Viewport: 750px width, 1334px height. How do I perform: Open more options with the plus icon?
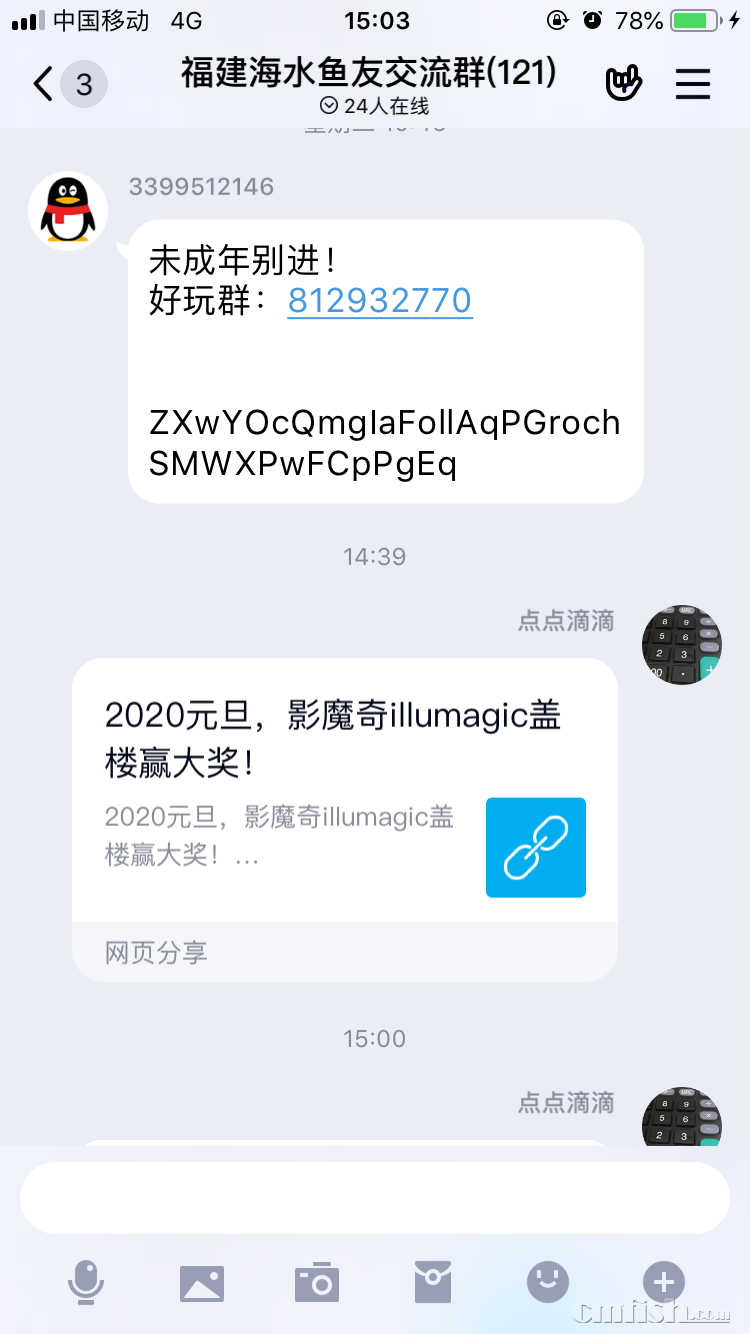click(x=664, y=1282)
